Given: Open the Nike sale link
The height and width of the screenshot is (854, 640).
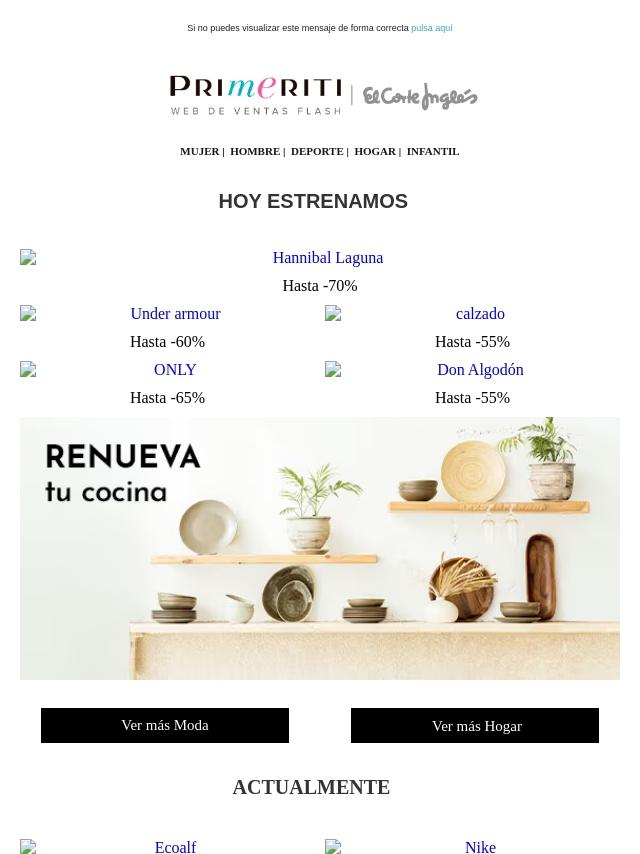Looking at the screenshot, I should (x=480, y=847).
